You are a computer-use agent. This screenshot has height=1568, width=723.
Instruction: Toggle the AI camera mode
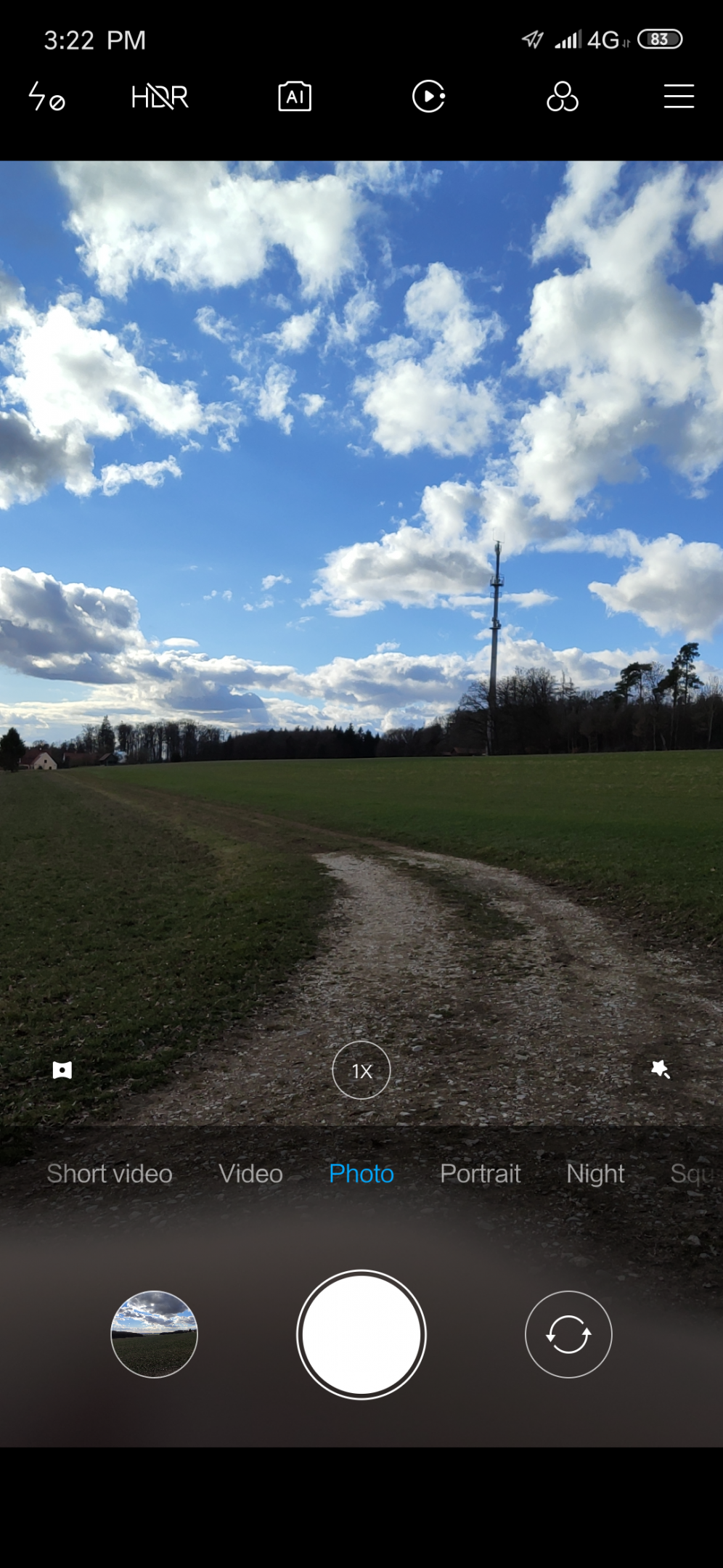click(295, 97)
